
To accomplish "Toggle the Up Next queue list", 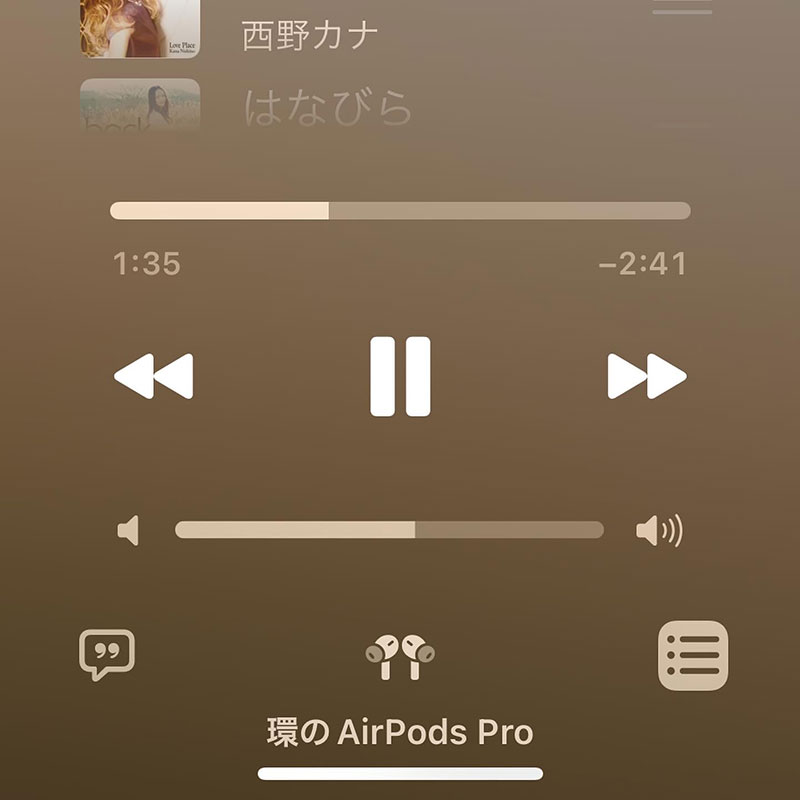I will tap(693, 656).
